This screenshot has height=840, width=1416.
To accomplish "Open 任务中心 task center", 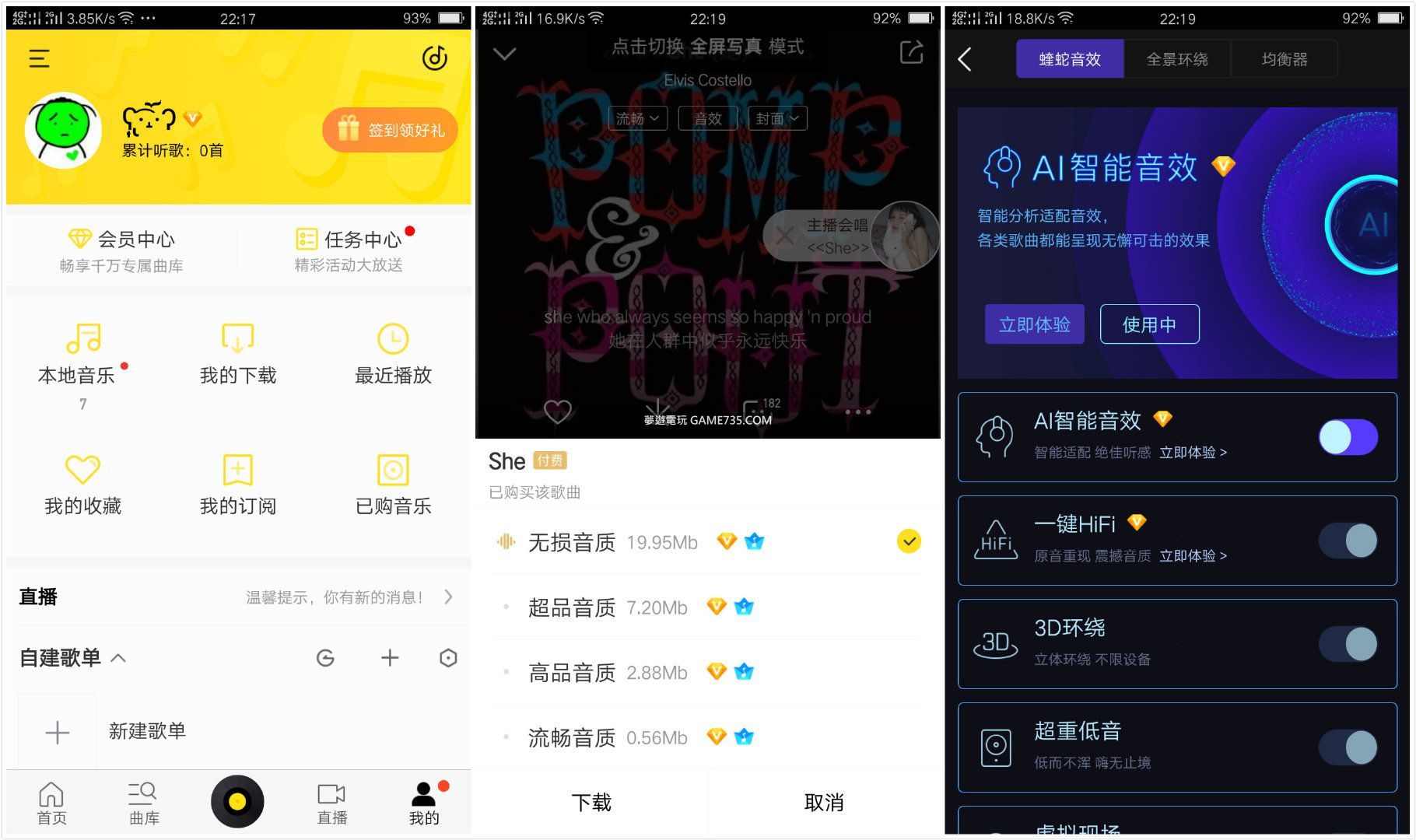I will pyautogui.click(x=349, y=250).
